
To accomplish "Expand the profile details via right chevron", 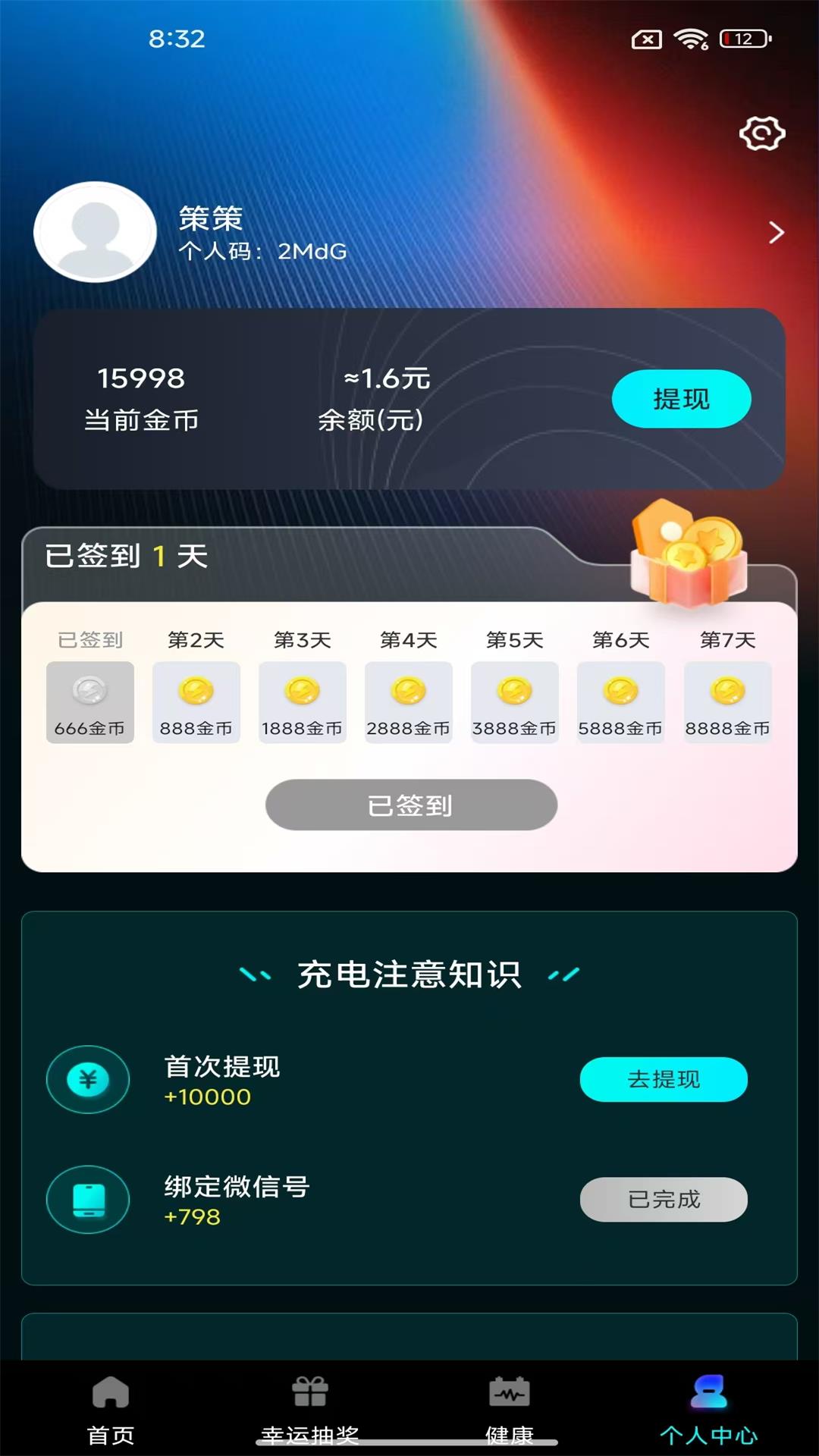I will click(775, 233).
